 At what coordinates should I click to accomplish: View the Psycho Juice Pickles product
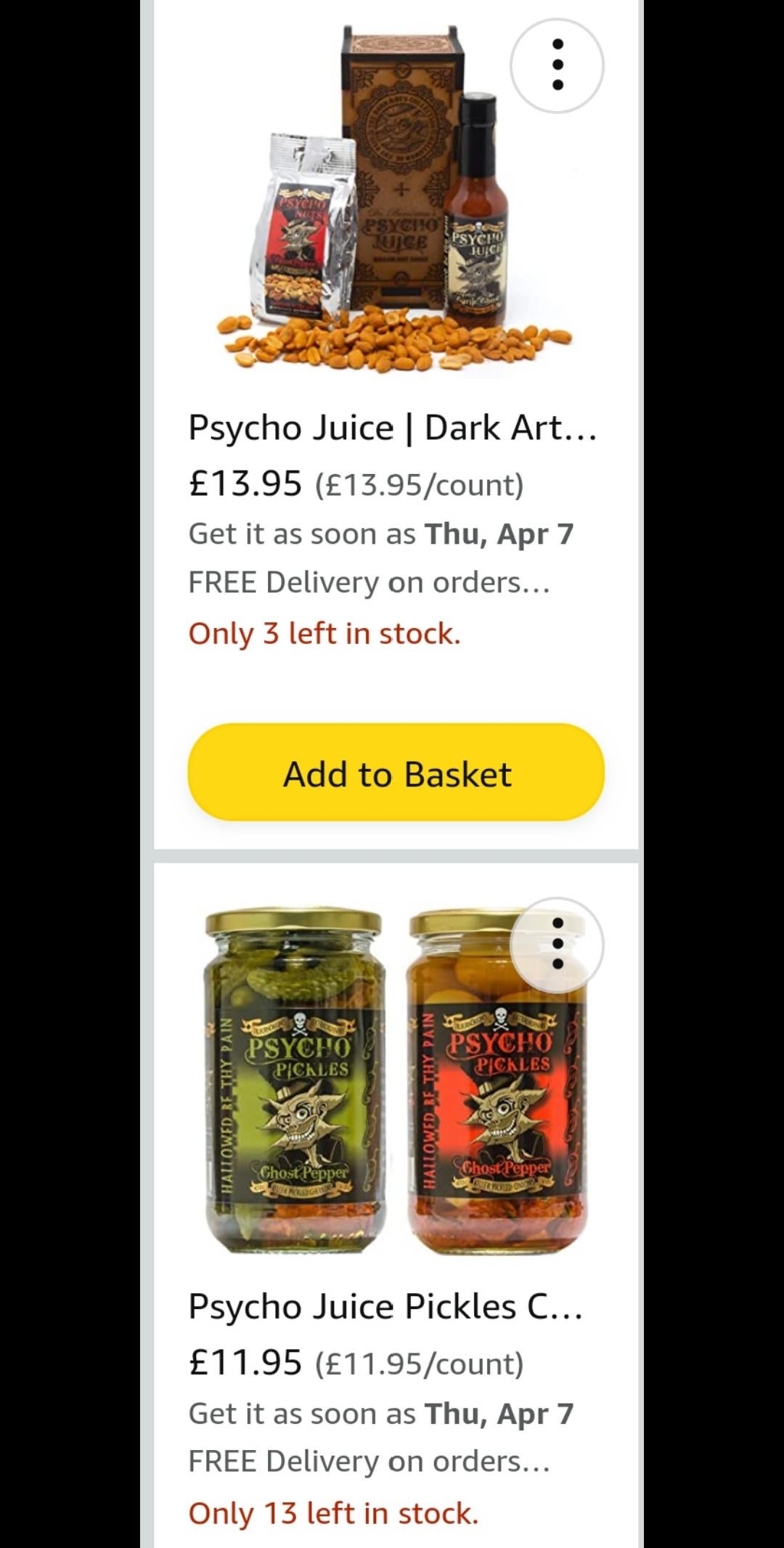pyautogui.click(x=385, y=1306)
